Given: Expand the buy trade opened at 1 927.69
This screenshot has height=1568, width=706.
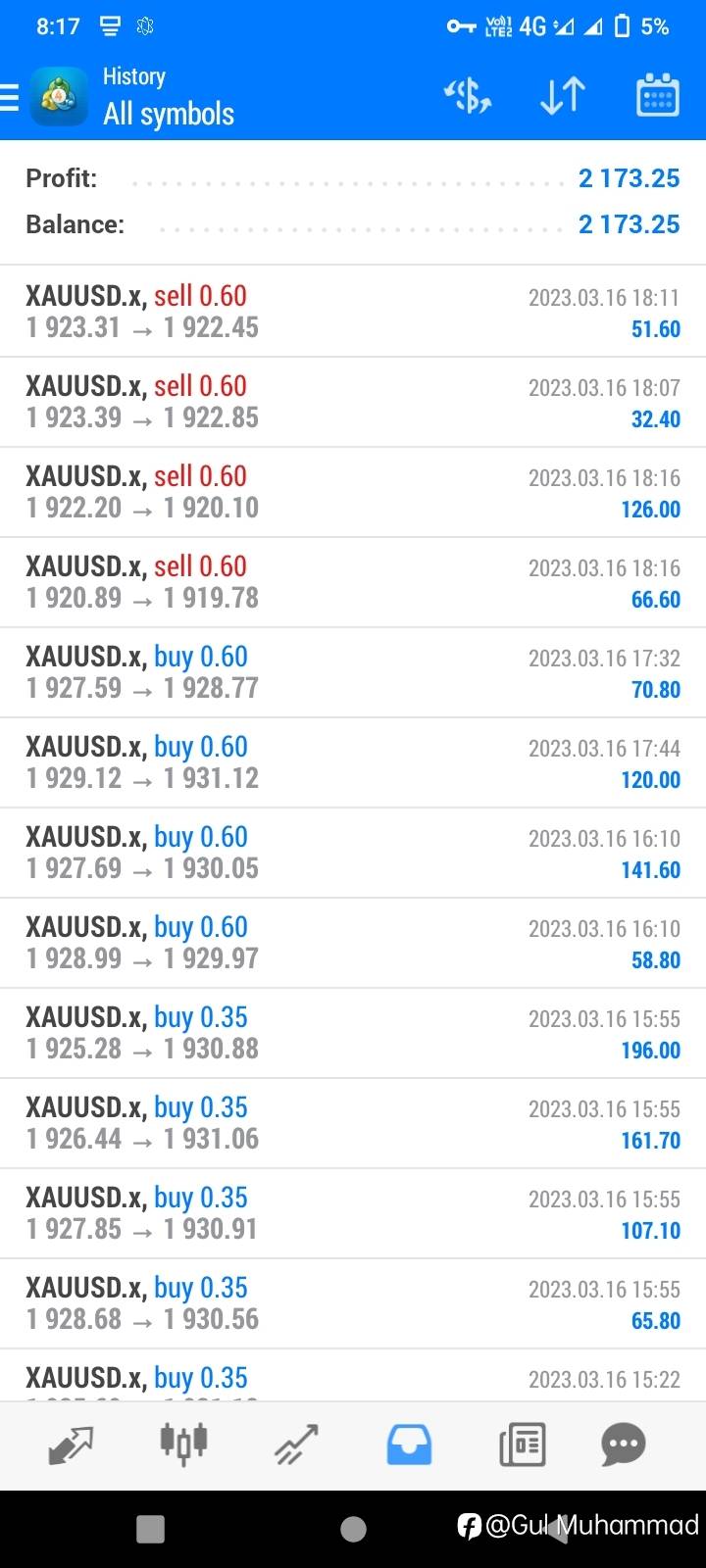Looking at the screenshot, I should (x=353, y=853).
